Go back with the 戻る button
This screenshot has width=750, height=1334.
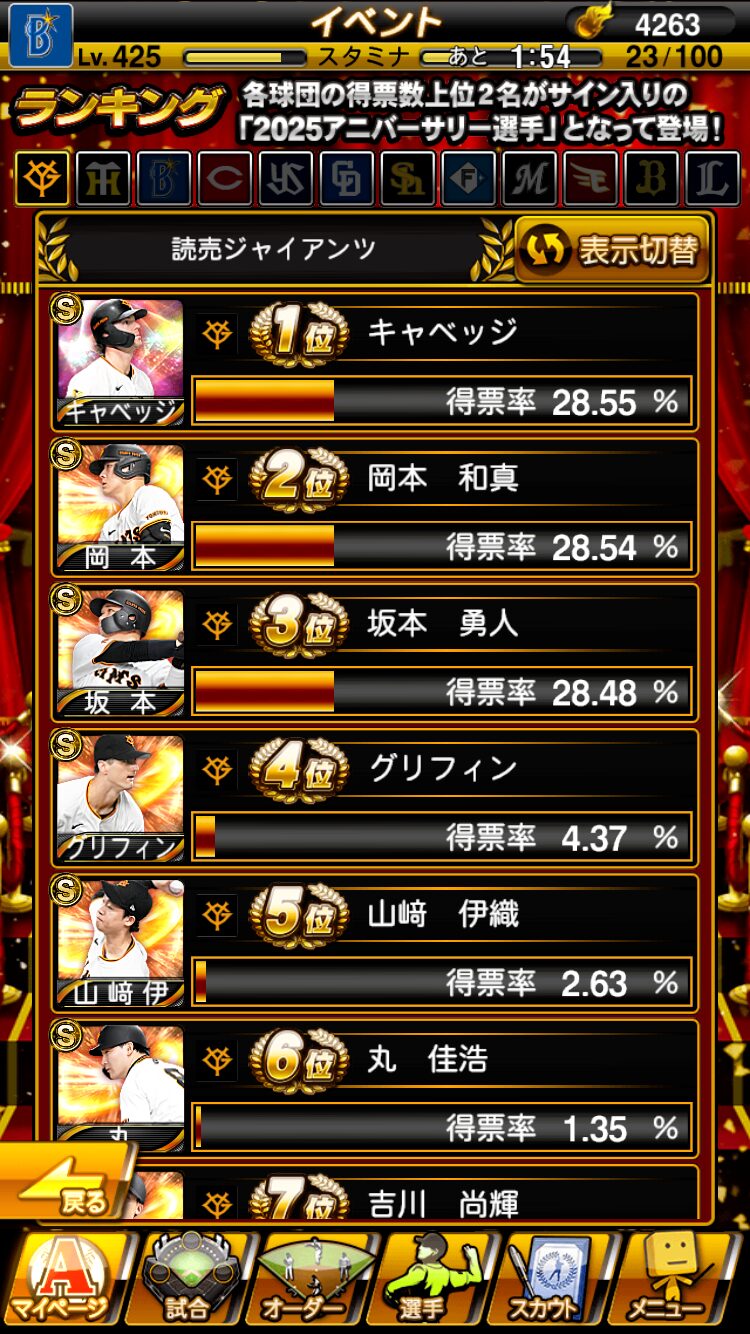click(x=65, y=1189)
